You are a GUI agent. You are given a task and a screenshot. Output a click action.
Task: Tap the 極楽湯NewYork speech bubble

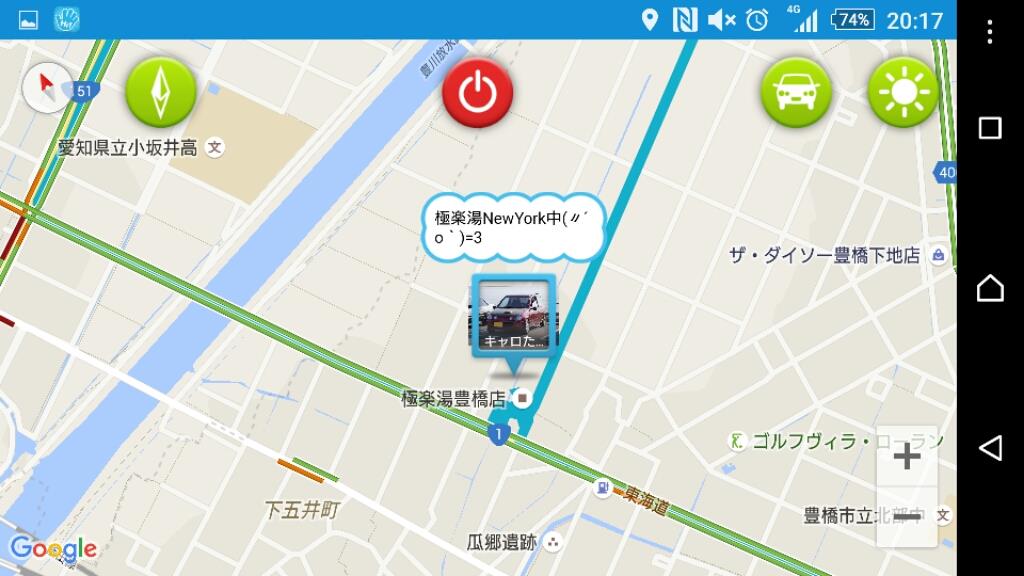pyautogui.click(x=513, y=227)
